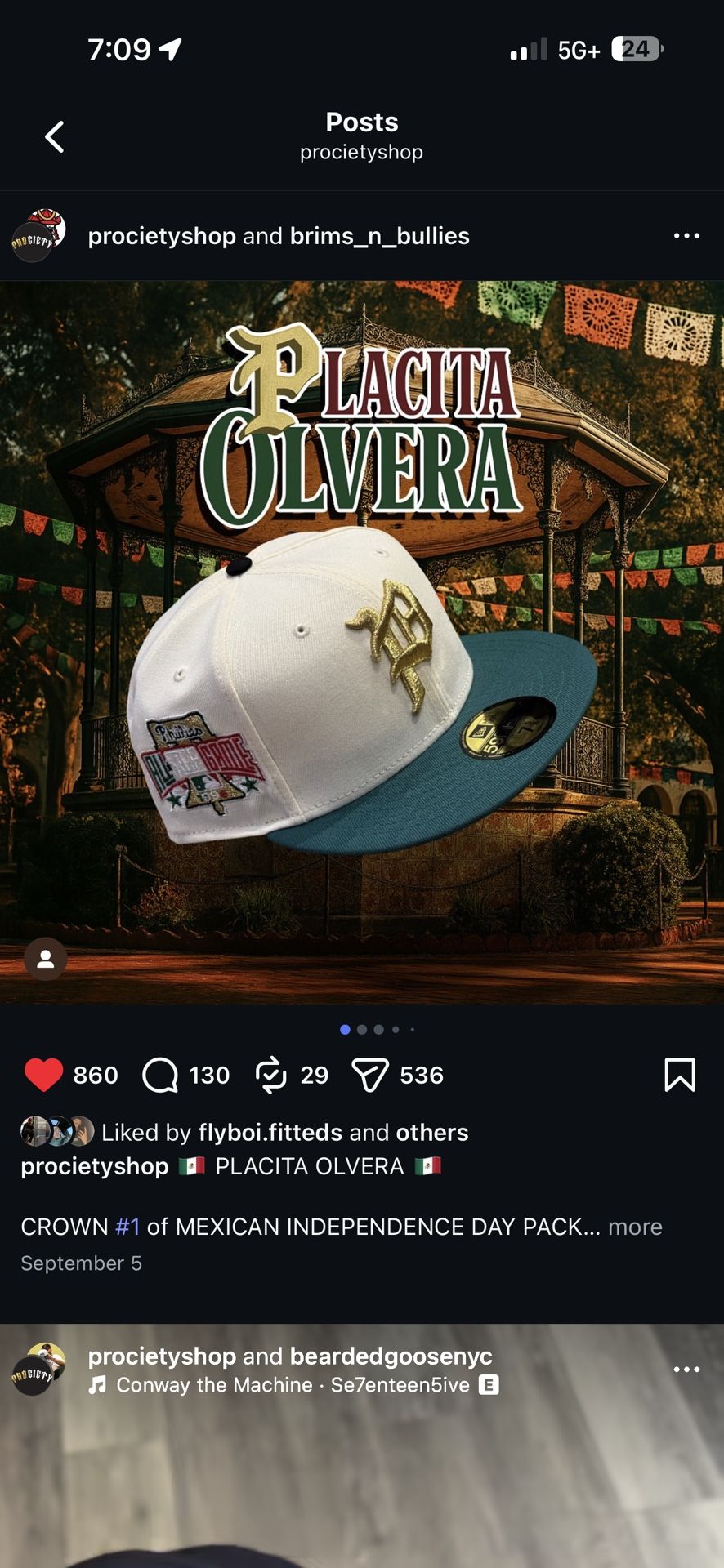The width and height of the screenshot is (724, 1568).
Task: Open options menu for the beardedgoosenyc post
Action: tap(686, 1370)
